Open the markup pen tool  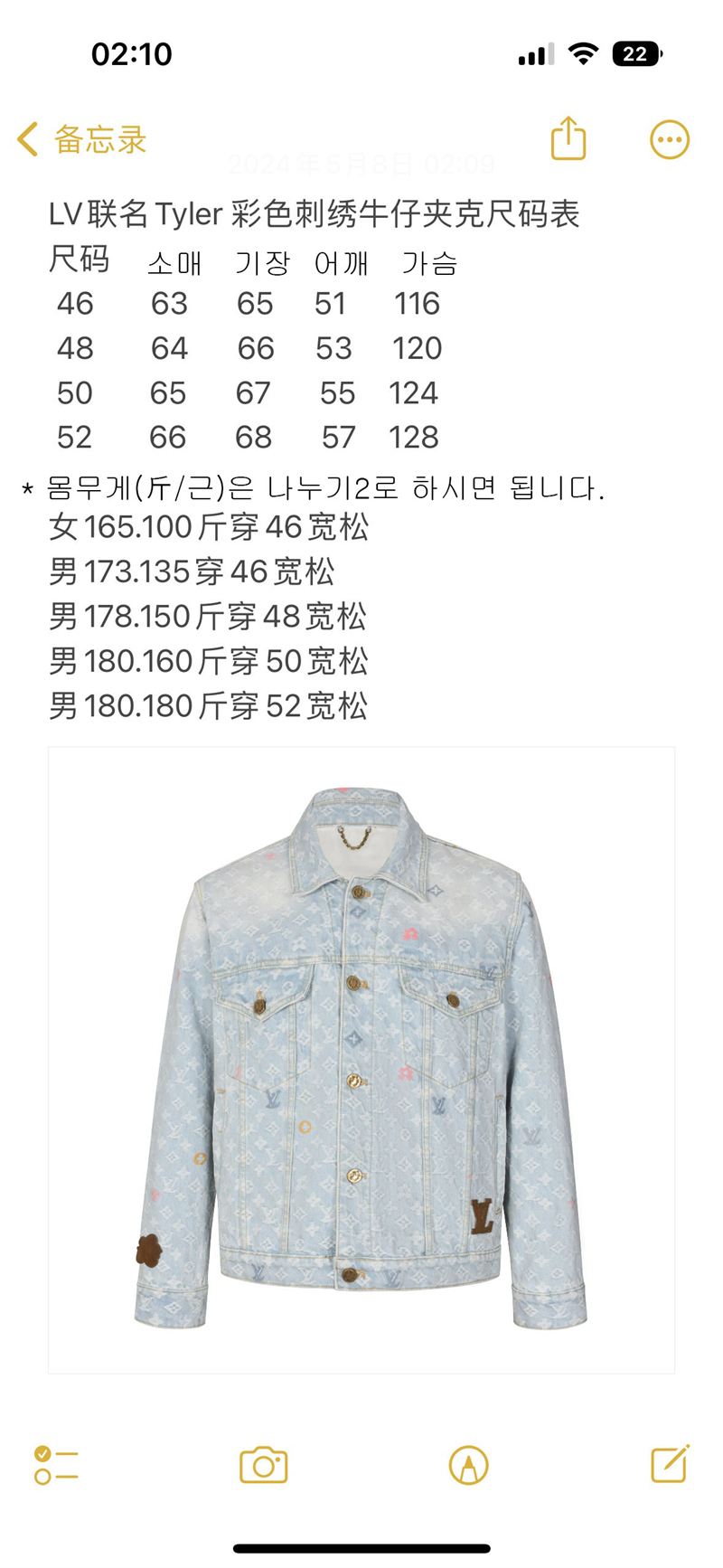(x=468, y=1465)
